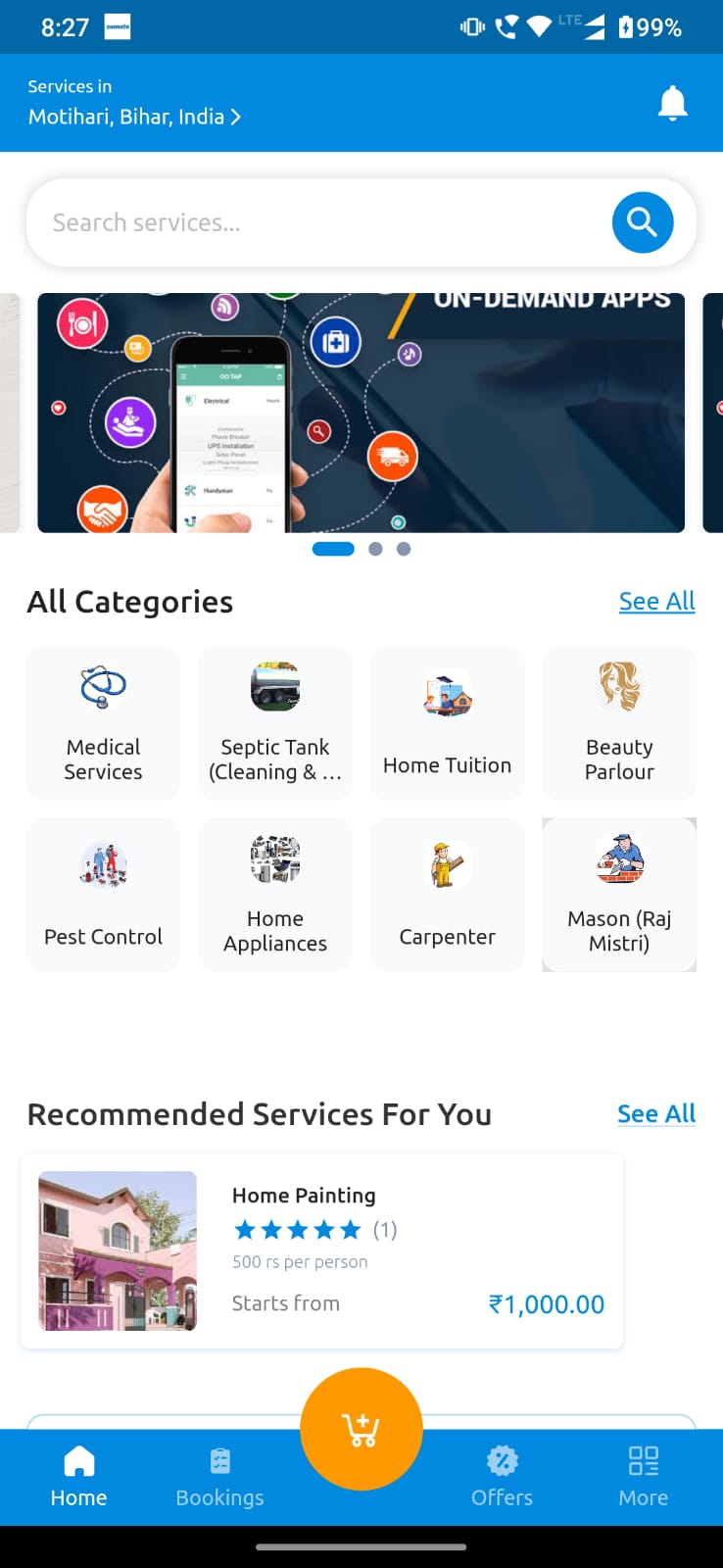Tap the blue search magnifier button
This screenshot has width=723, height=1568.
643,222
